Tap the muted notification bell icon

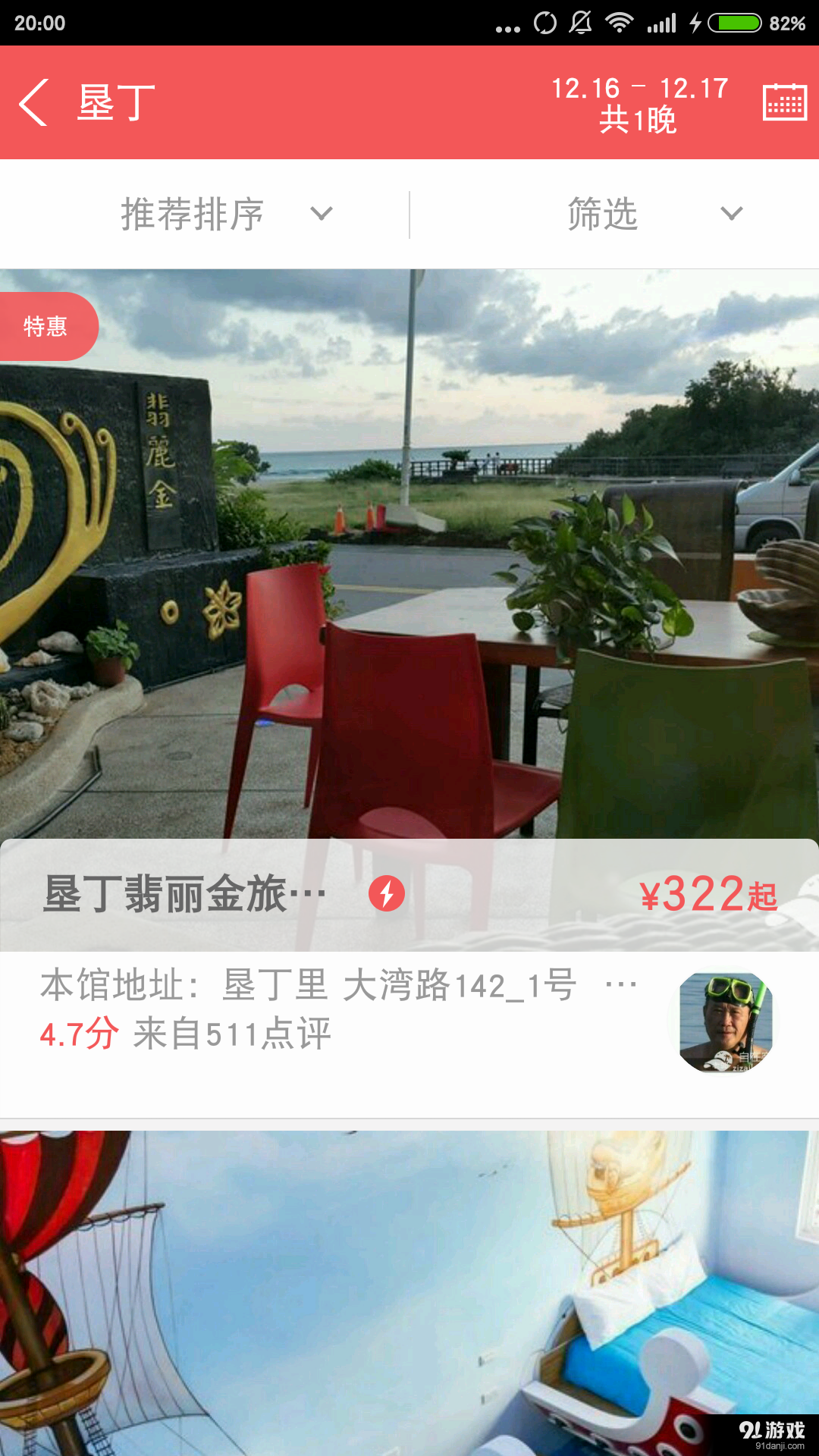[579, 23]
